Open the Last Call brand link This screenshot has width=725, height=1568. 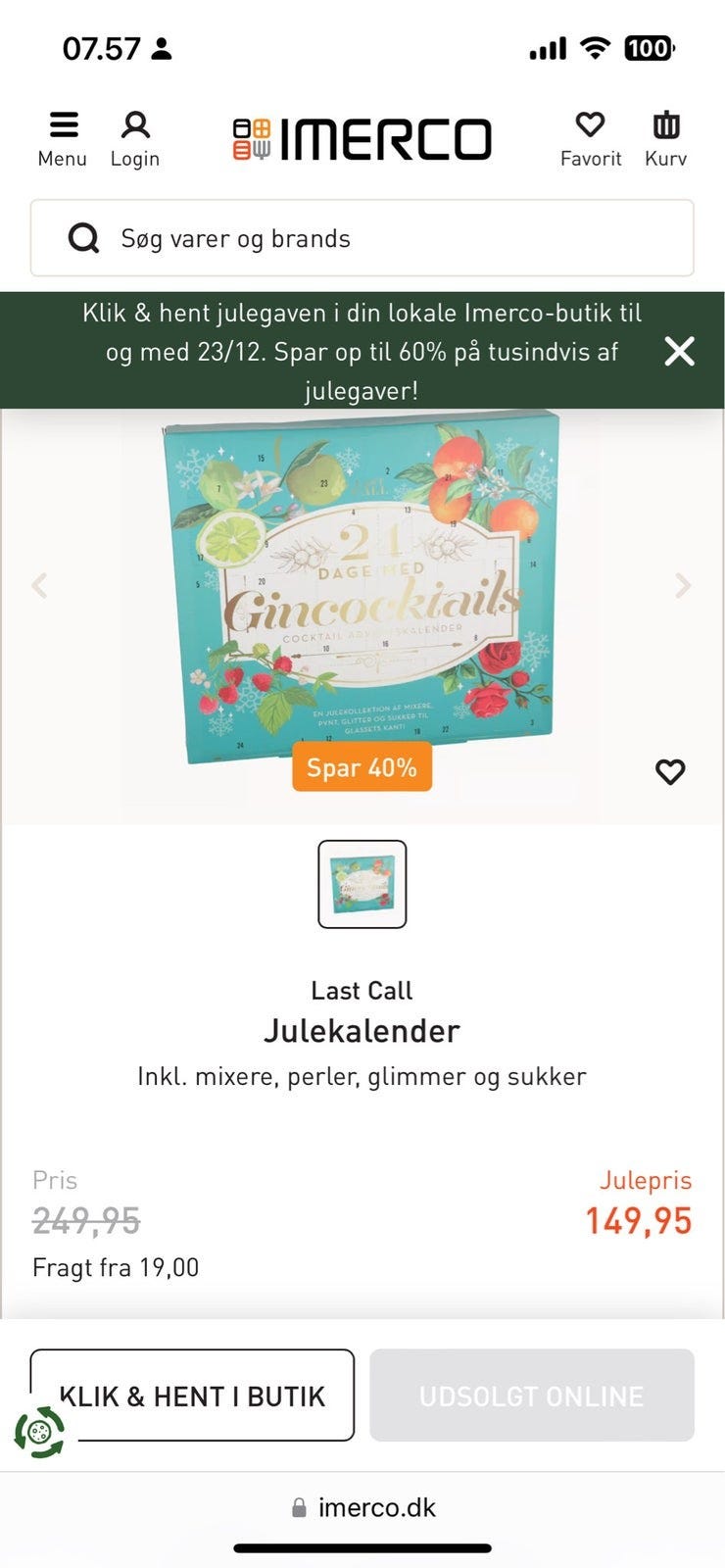tap(361, 990)
